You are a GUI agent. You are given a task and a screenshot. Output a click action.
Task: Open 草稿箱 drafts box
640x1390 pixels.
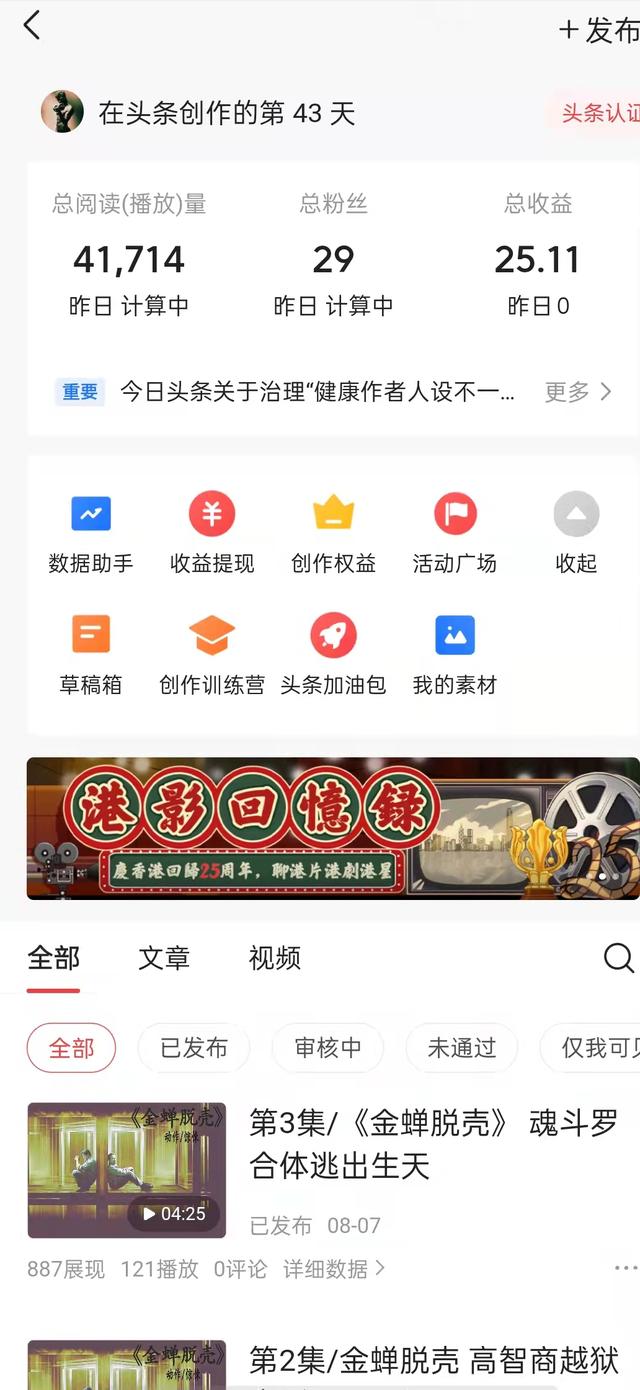(x=91, y=656)
